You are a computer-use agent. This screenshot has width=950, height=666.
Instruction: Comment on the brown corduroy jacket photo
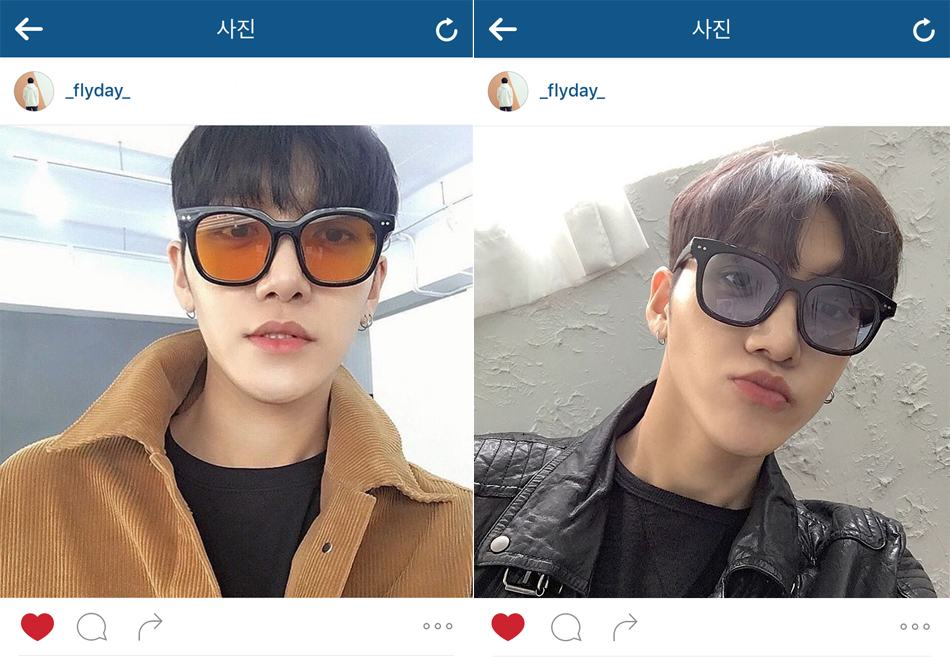coord(92,627)
